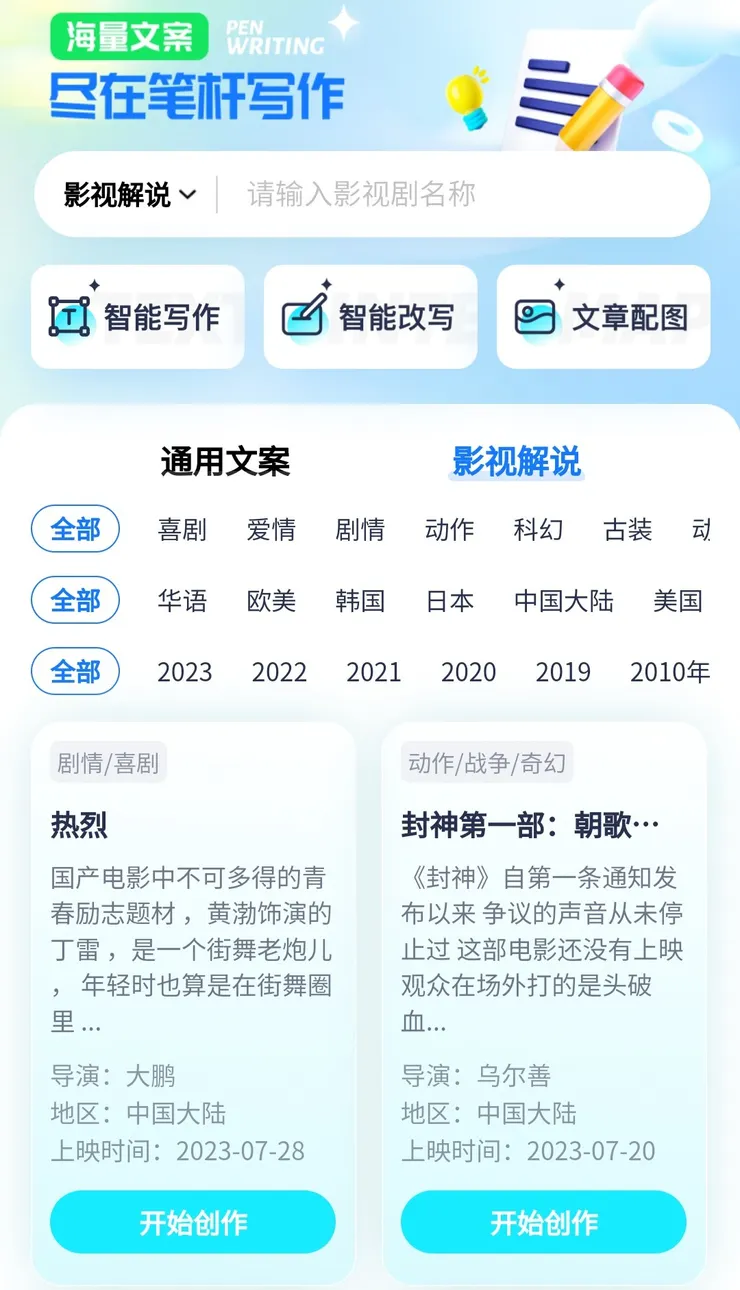Switch to the 影视解说 tab
Viewport: 740px width, 1290px height.
pyautogui.click(x=516, y=462)
